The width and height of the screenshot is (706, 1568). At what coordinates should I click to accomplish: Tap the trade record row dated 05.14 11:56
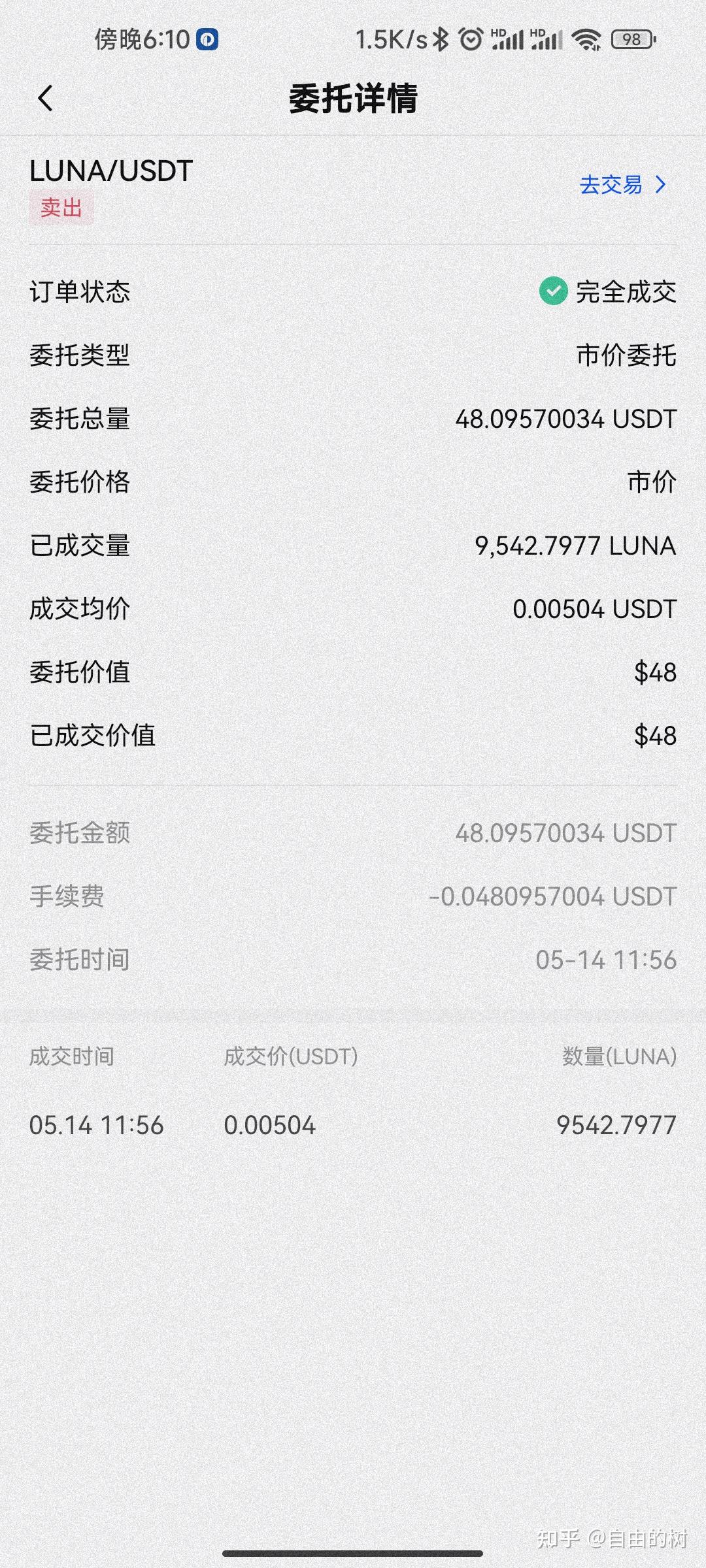tap(353, 1124)
